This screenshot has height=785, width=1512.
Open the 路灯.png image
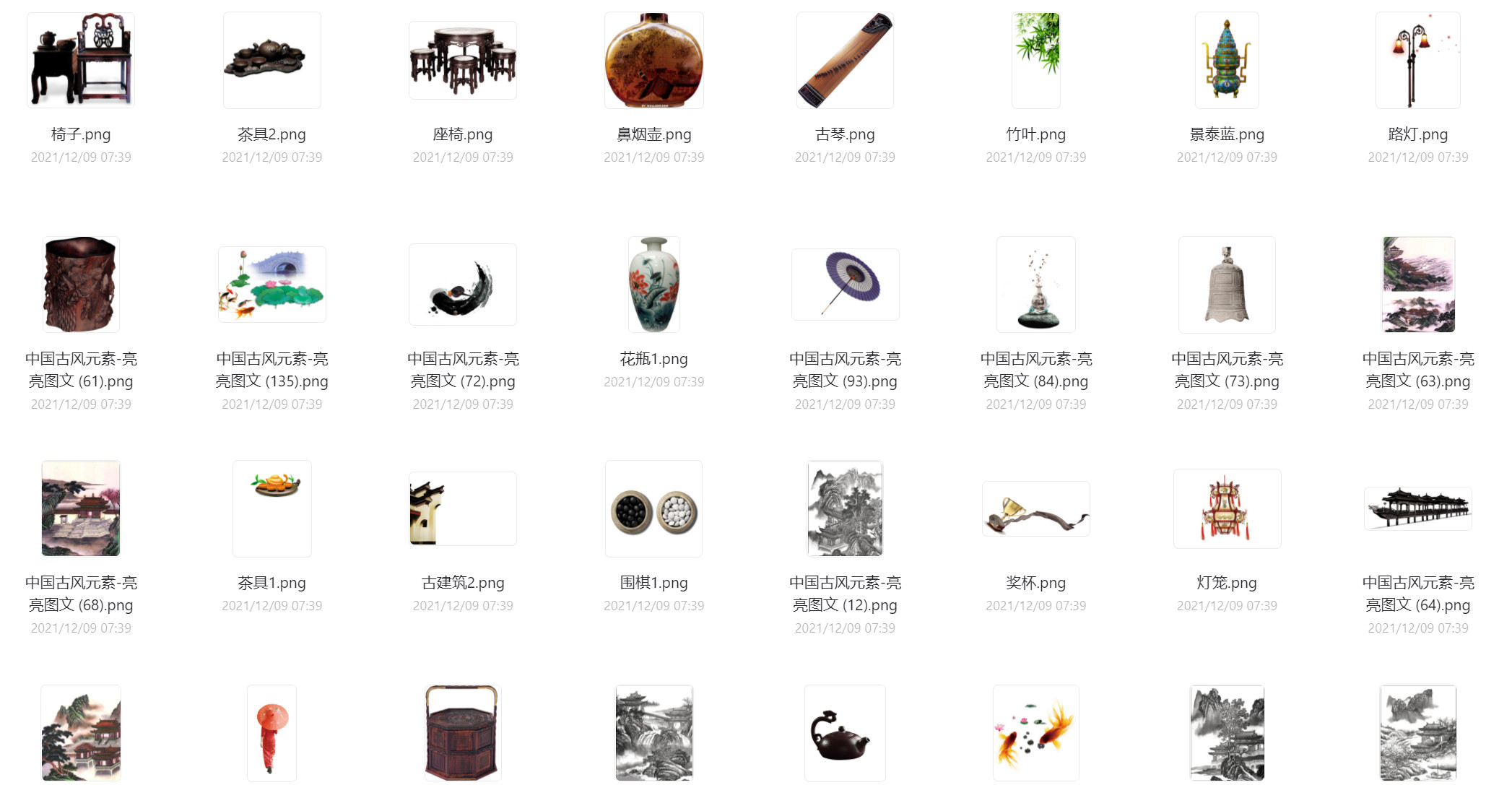1417,61
